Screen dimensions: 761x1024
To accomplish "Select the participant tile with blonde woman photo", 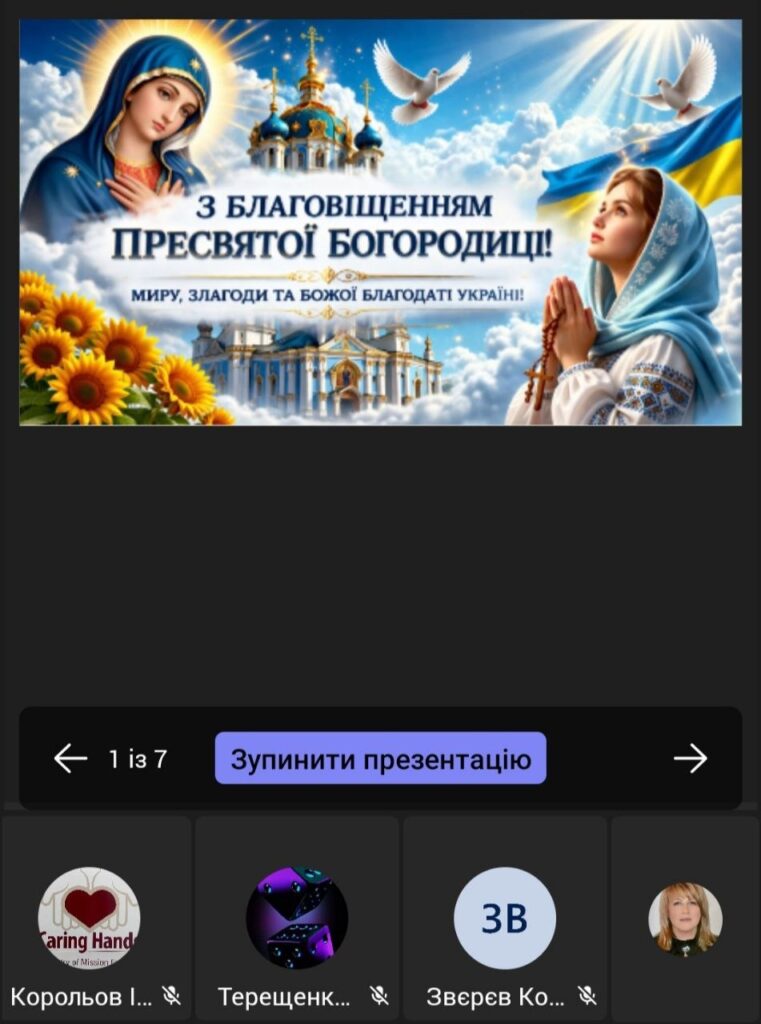I will (685, 917).
